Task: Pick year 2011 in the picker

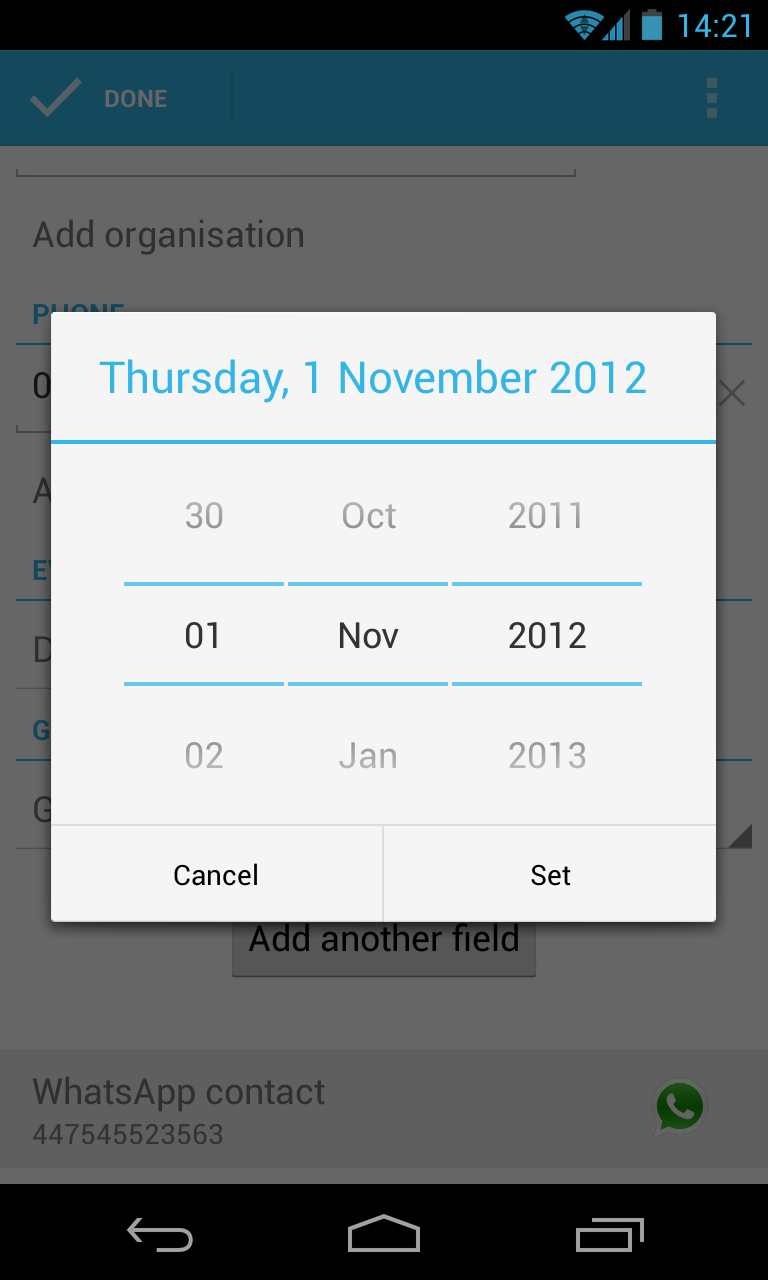Action: click(x=546, y=516)
